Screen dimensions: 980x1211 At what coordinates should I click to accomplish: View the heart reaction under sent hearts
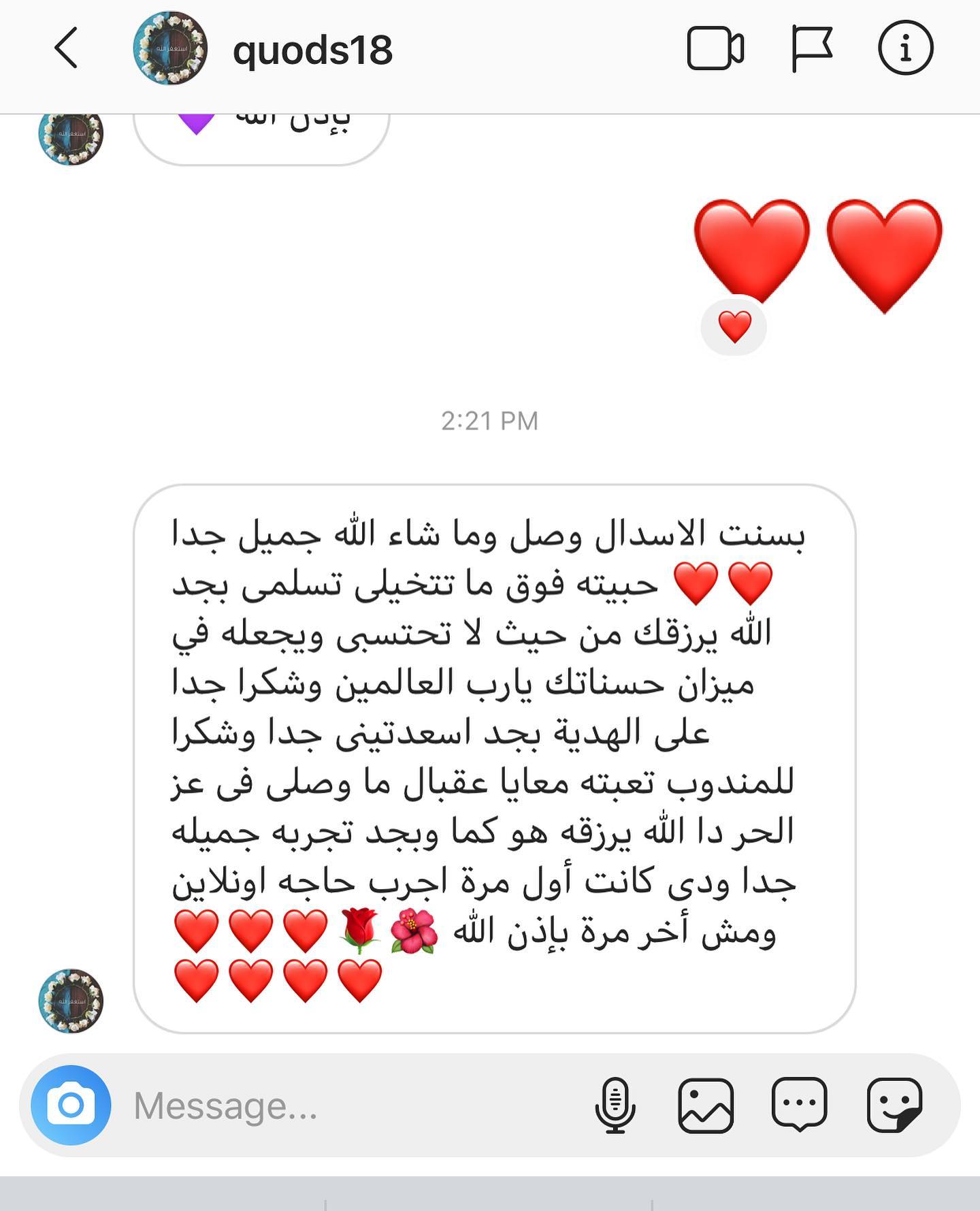point(734,327)
